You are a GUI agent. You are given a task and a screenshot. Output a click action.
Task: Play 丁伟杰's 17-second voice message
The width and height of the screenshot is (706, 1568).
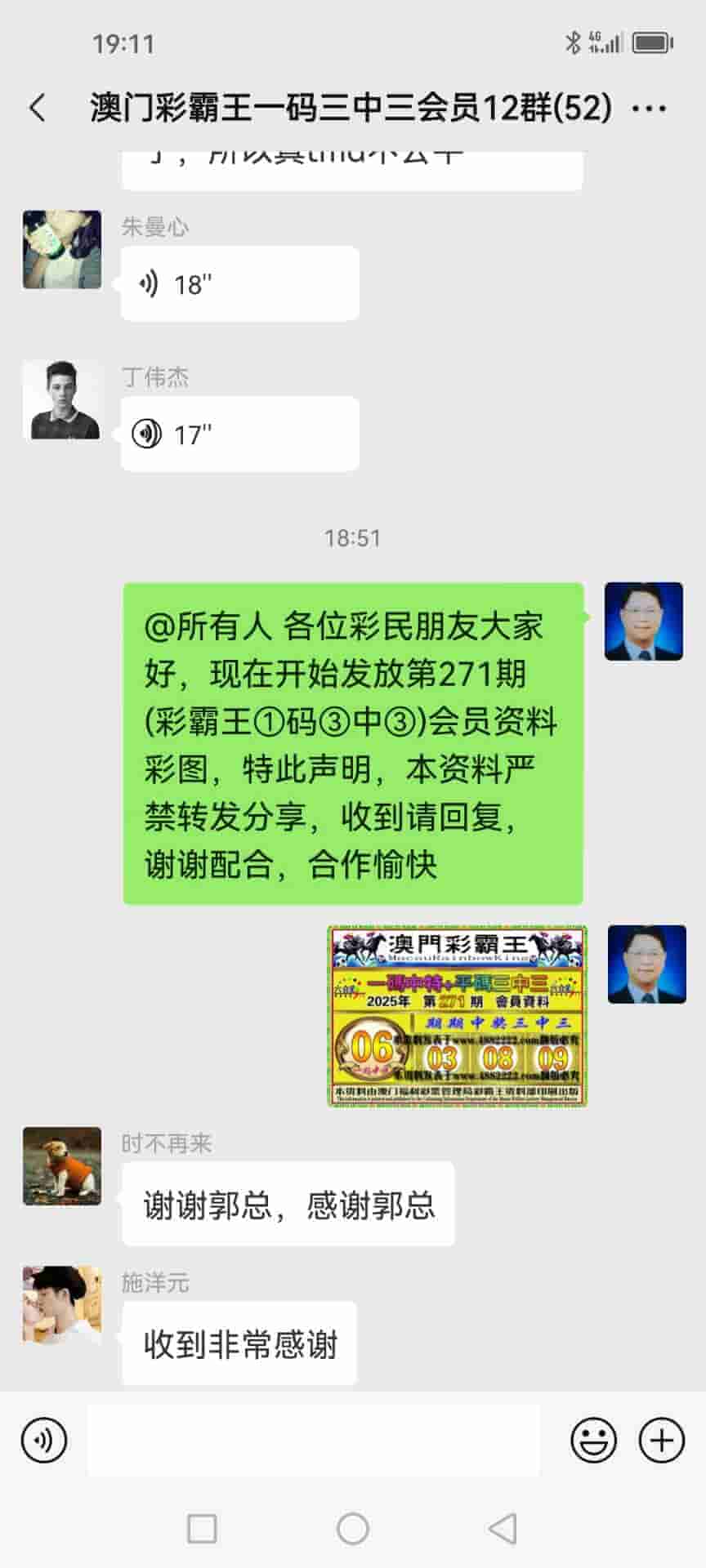point(239,434)
